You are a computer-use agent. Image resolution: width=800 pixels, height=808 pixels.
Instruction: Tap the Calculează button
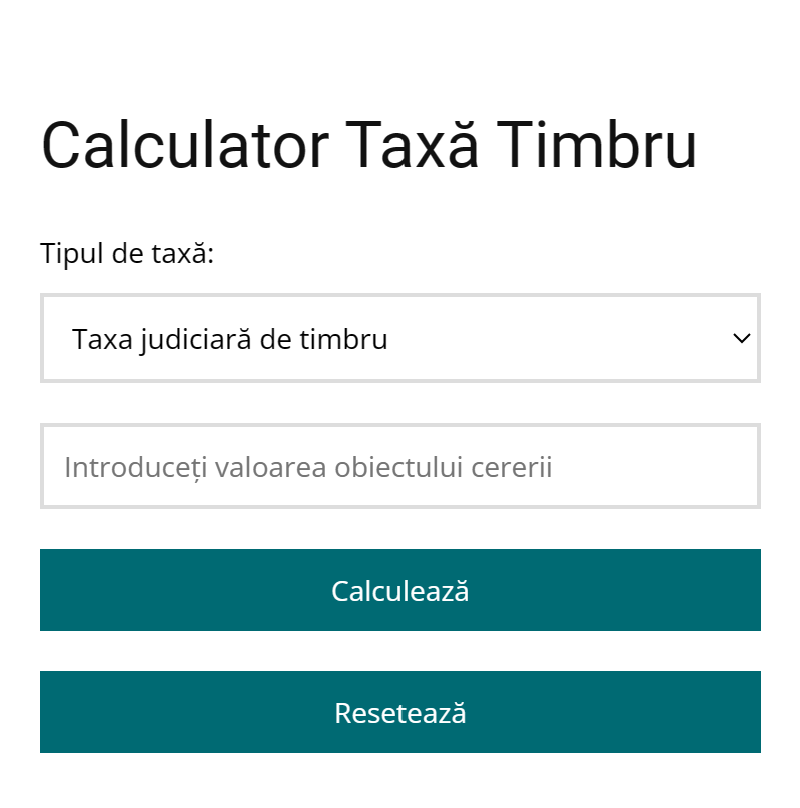(x=400, y=591)
